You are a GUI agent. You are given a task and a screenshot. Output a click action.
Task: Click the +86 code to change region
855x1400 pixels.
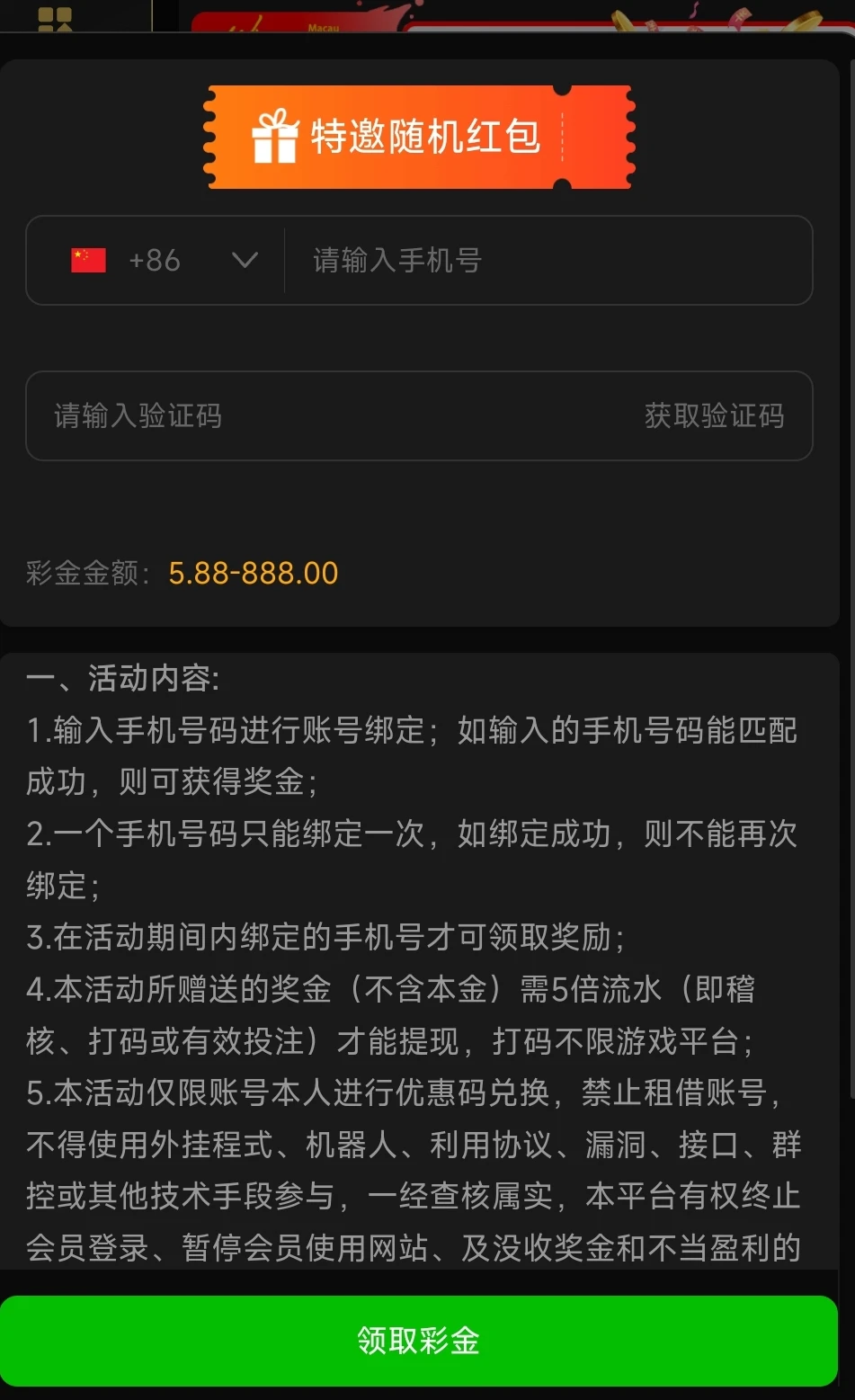(154, 261)
